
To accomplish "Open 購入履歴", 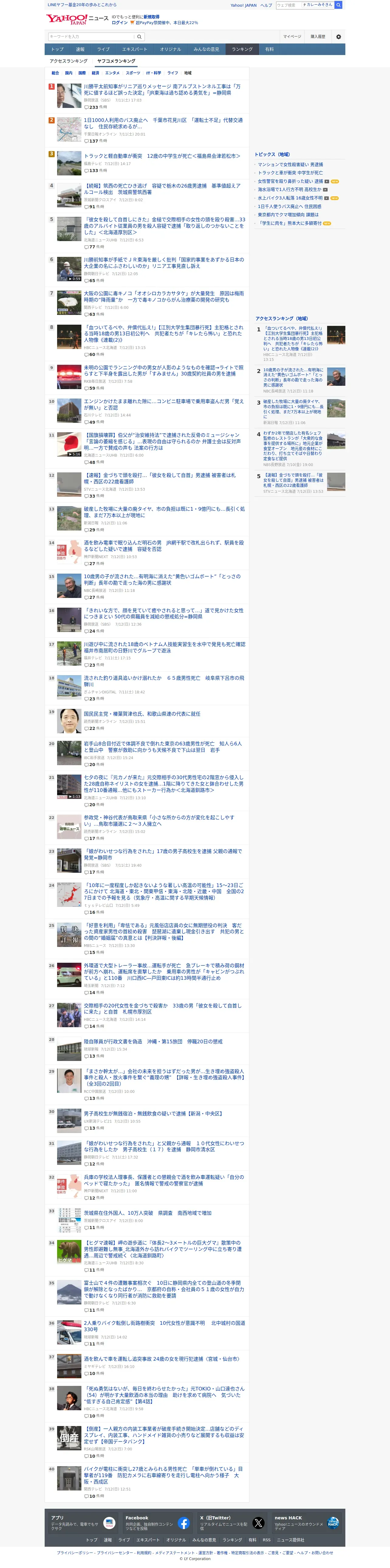I will (318, 36).
